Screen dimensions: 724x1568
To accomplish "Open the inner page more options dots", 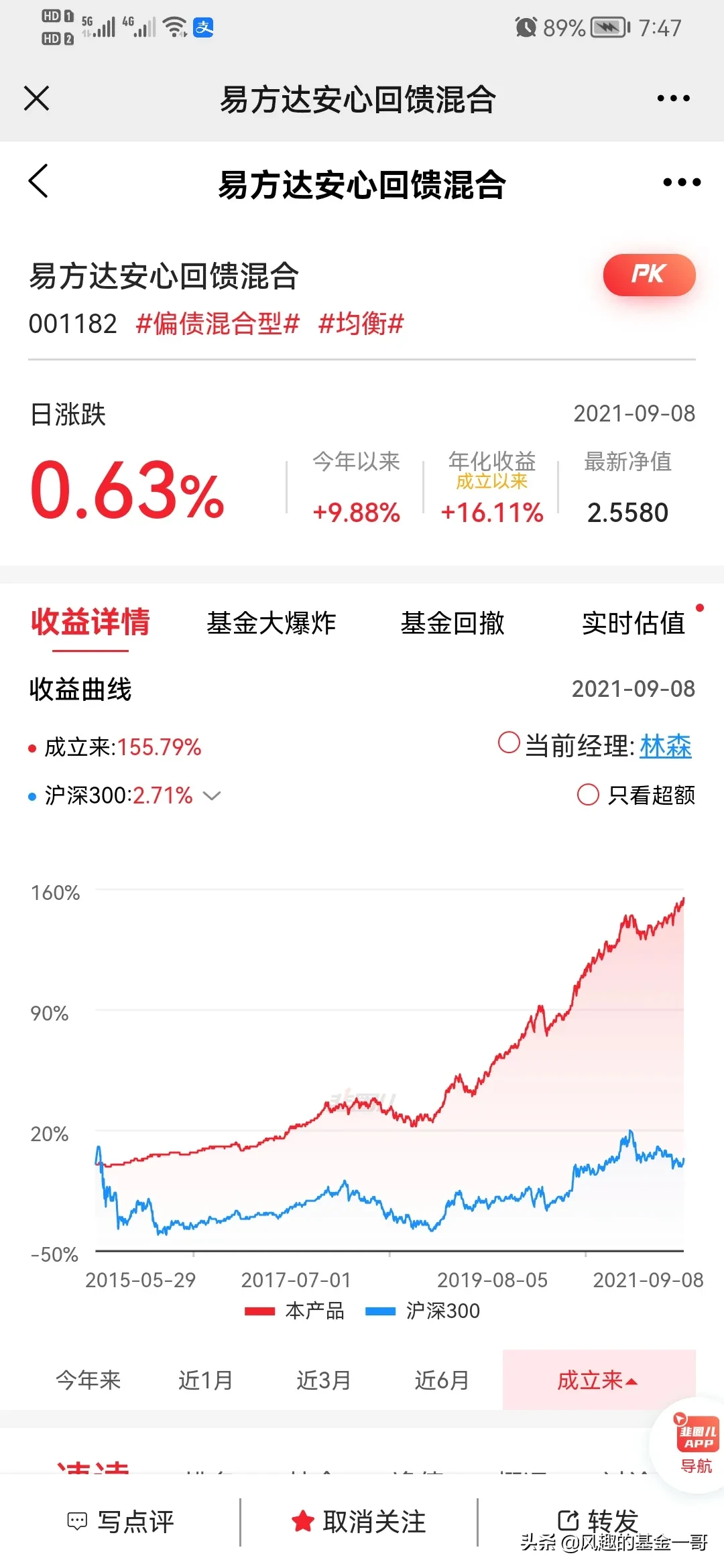I will 682,182.
